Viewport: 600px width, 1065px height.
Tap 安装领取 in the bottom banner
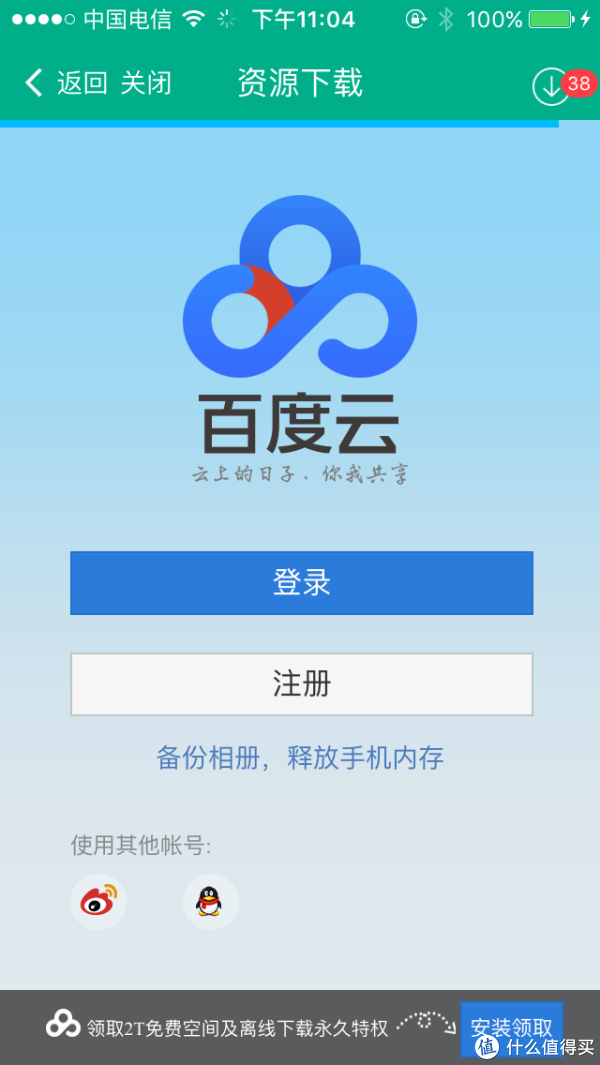[512, 1028]
